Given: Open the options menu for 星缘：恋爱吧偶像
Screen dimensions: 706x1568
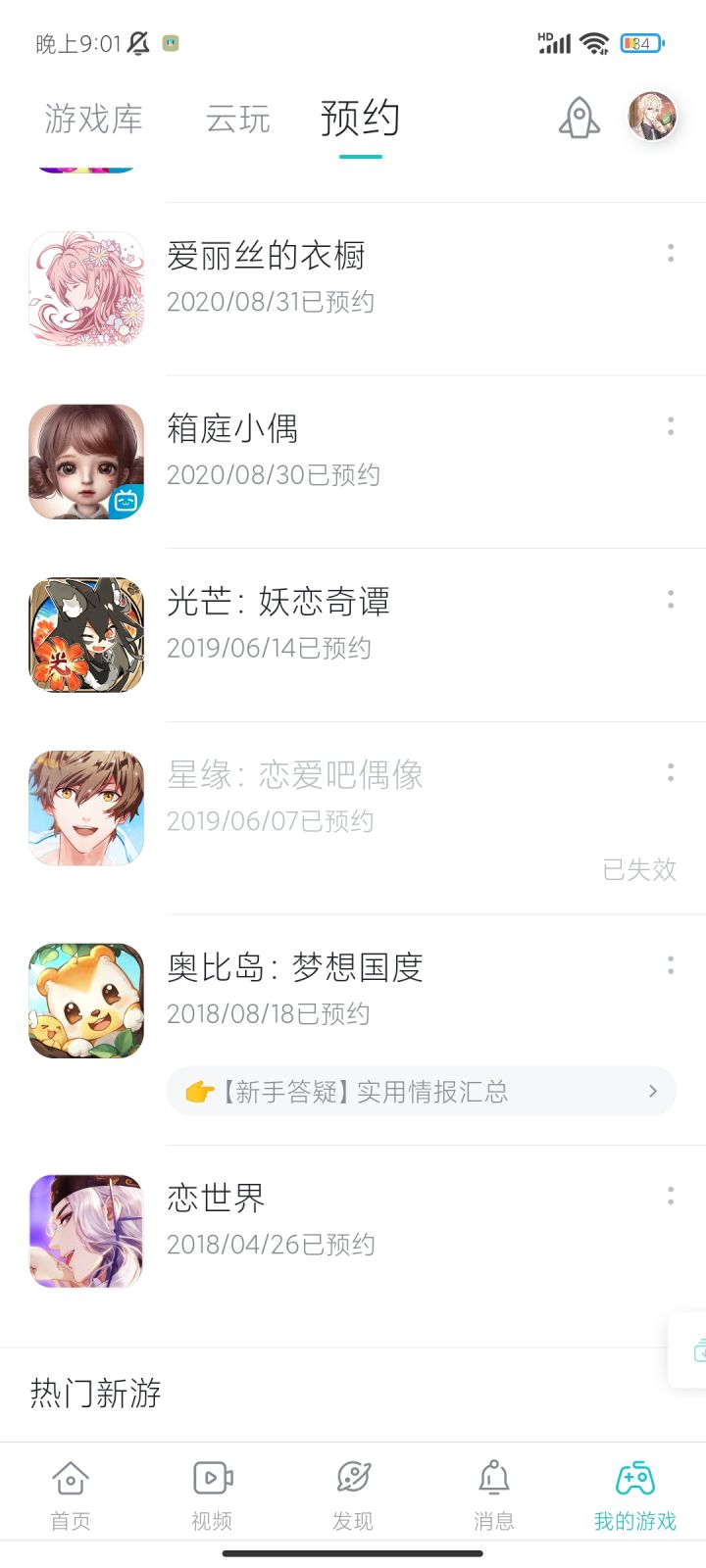Looking at the screenshot, I should [671, 773].
